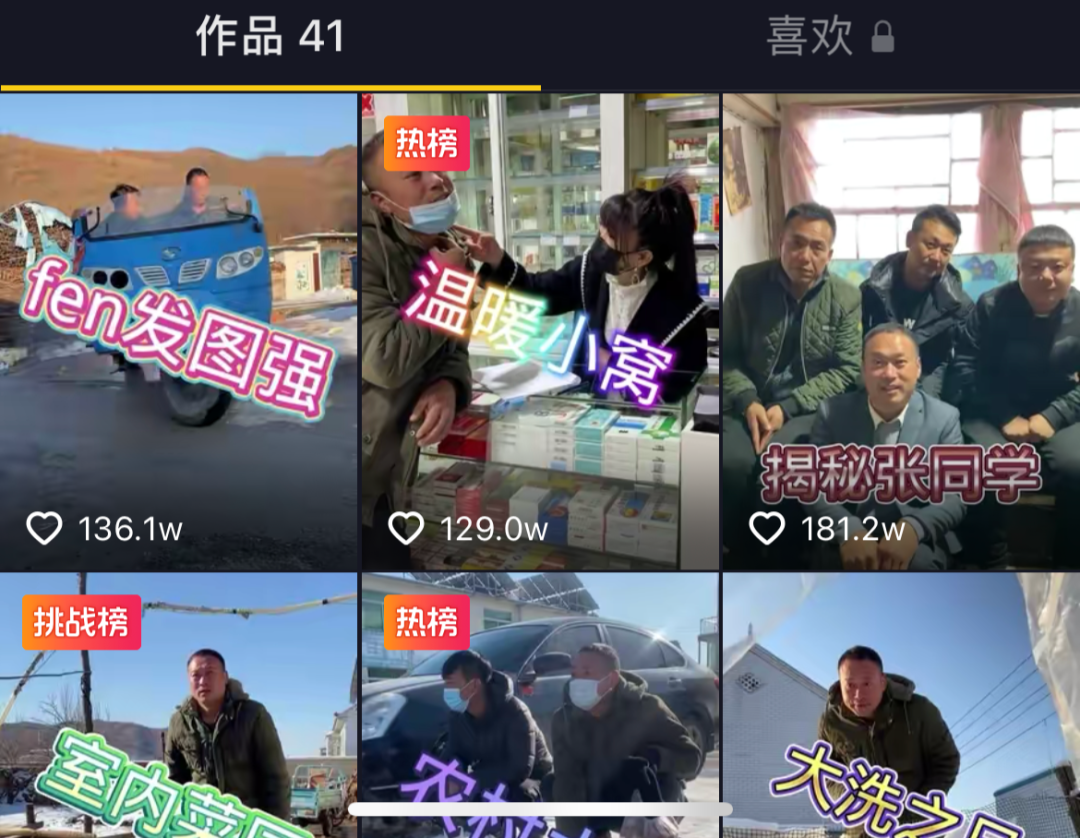Open the 喜欢 tab
Image resolution: width=1080 pixels, height=838 pixels.
click(828, 38)
